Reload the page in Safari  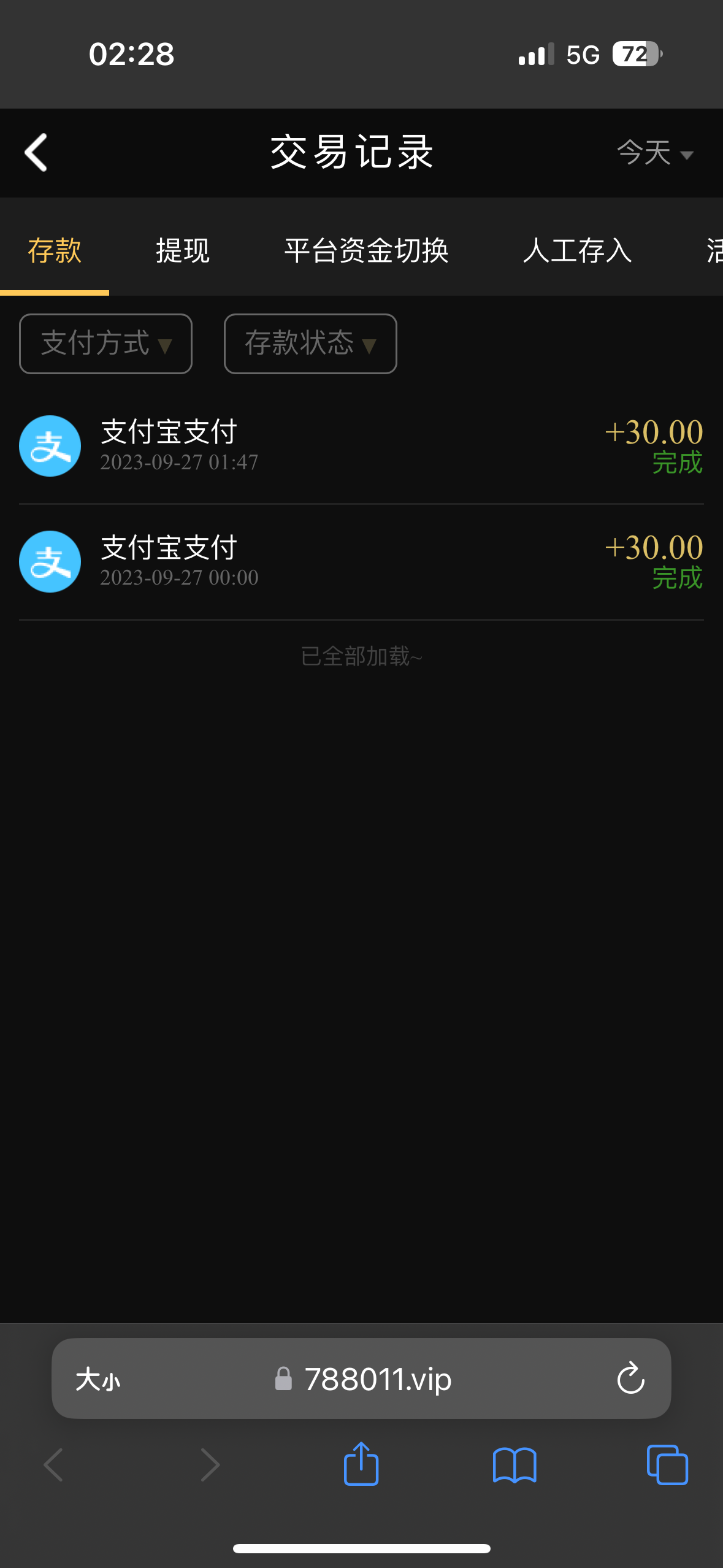pos(630,1379)
